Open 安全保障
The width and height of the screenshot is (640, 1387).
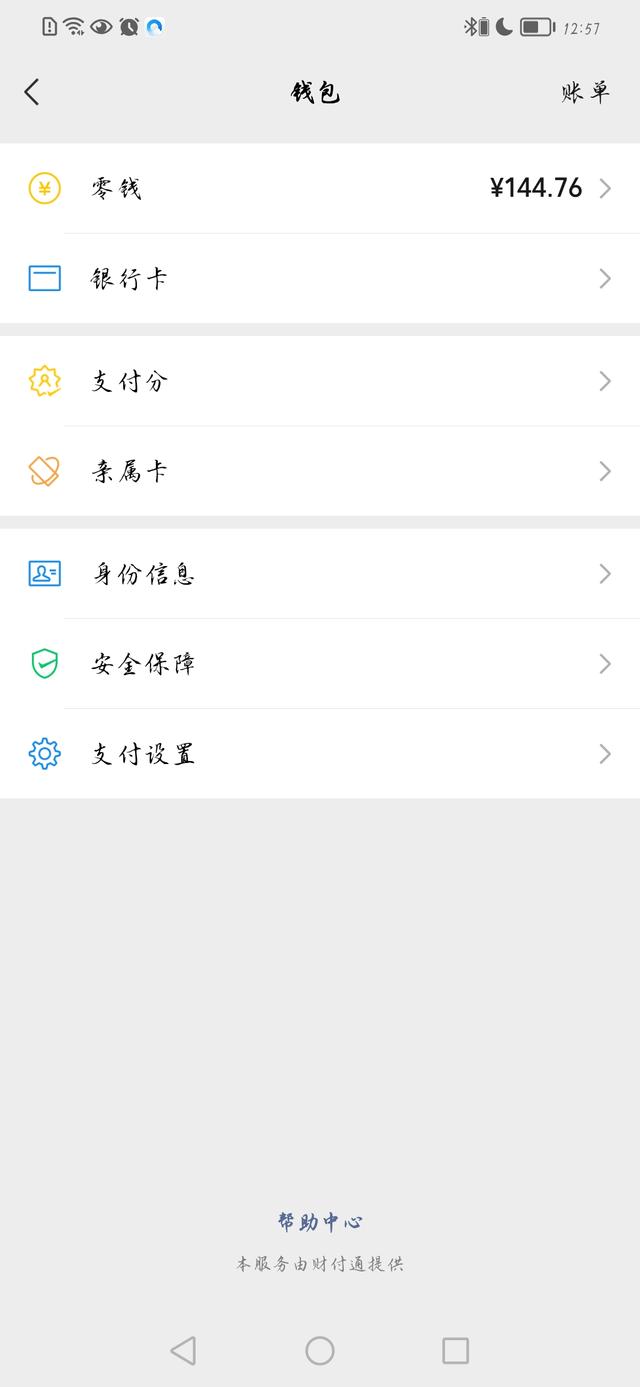pyautogui.click(x=320, y=663)
